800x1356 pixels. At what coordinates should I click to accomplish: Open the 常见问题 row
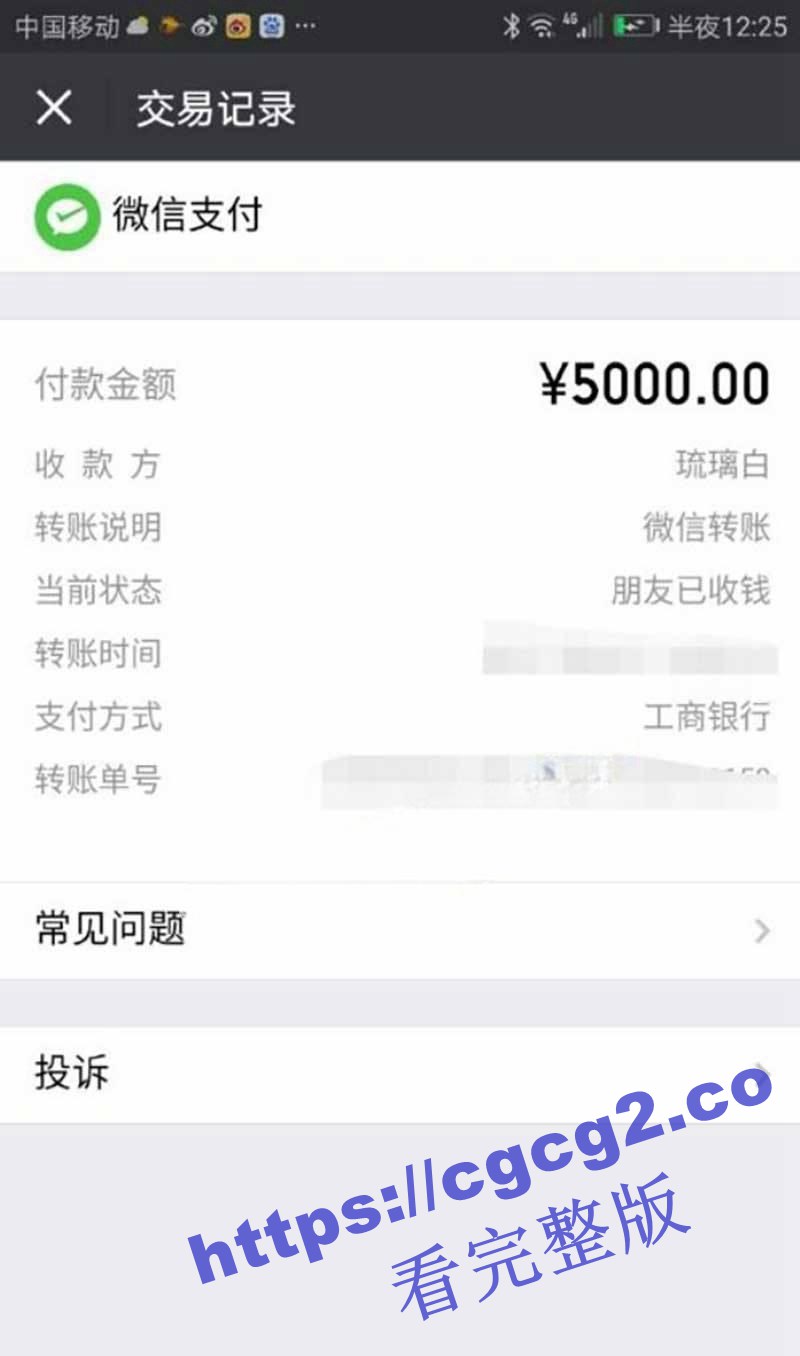tap(400, 930)
